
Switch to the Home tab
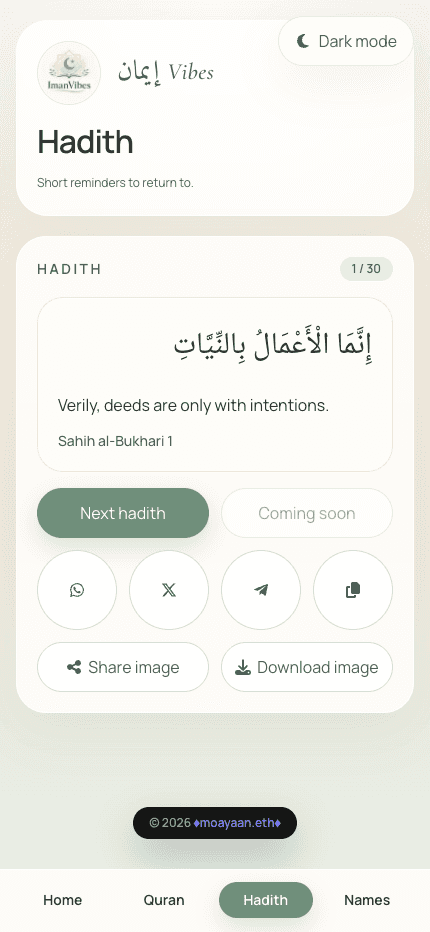point(62,900)
